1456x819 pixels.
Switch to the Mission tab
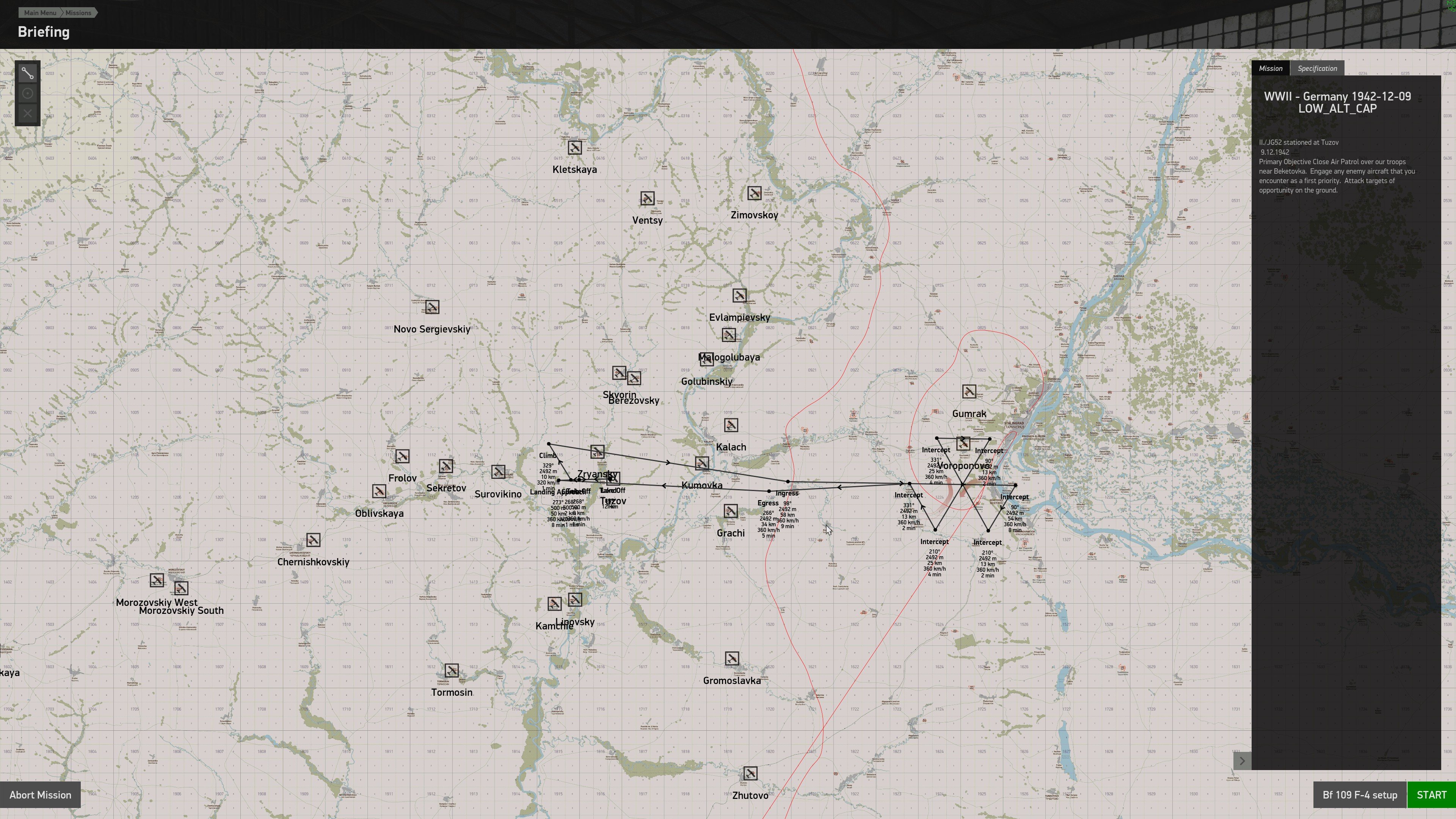click(x=1270, y=68)
